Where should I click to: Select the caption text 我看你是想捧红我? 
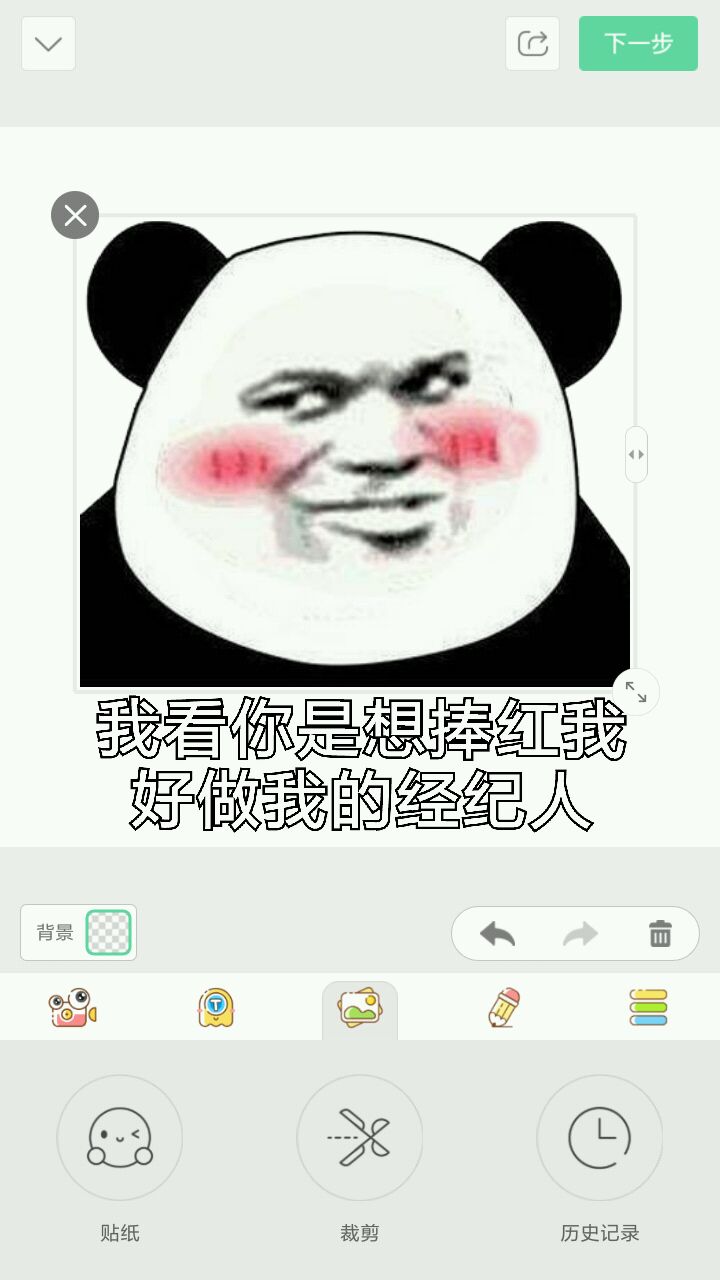coord(361,729)
